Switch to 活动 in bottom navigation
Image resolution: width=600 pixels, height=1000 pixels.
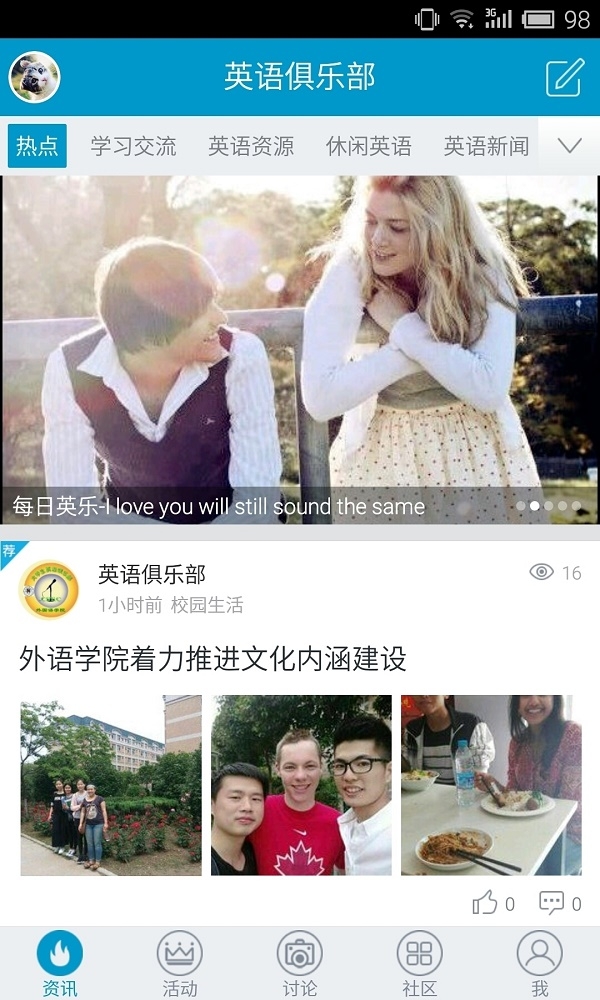tap(180, 963)
